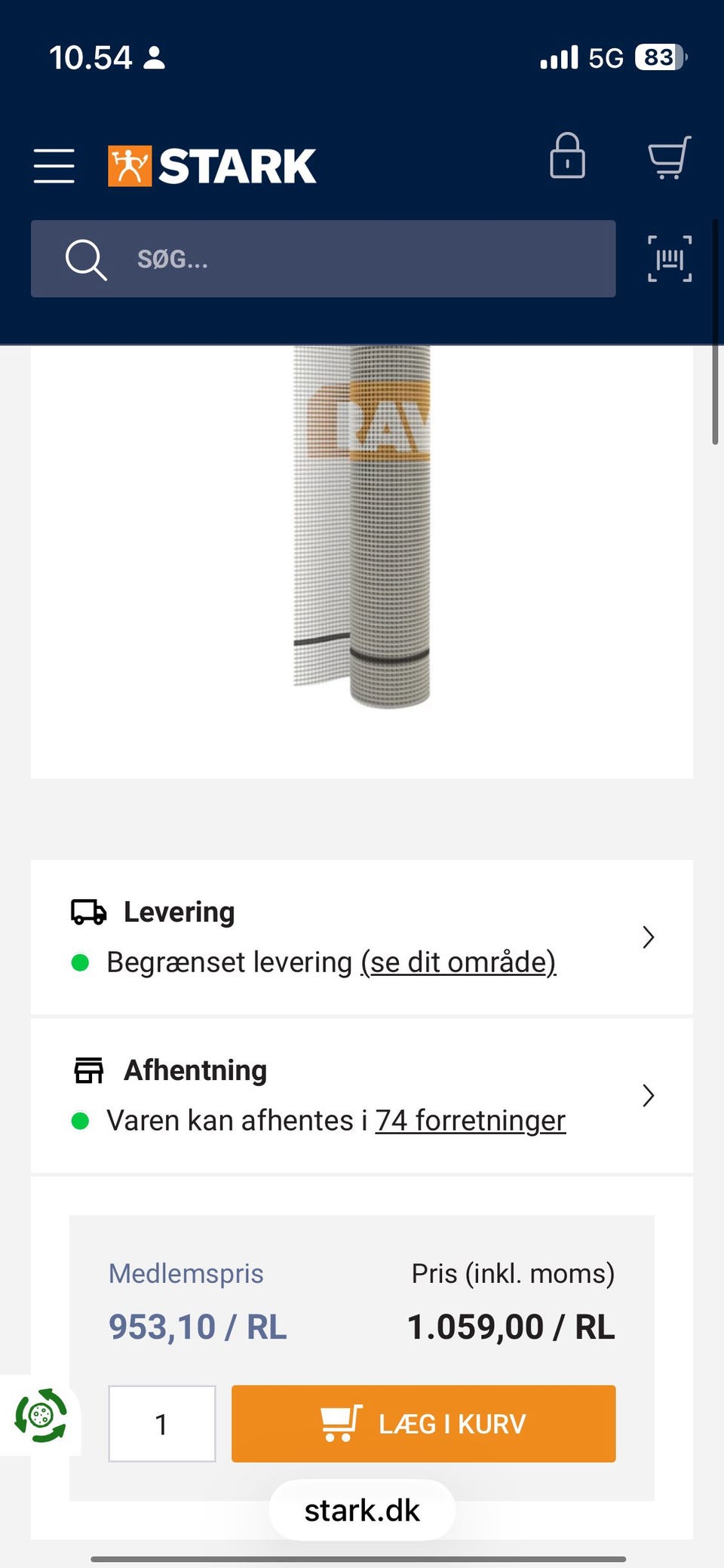724x1568 pixels.
Task: Open the green cookie settings badge
Action: coord(41,1416)
